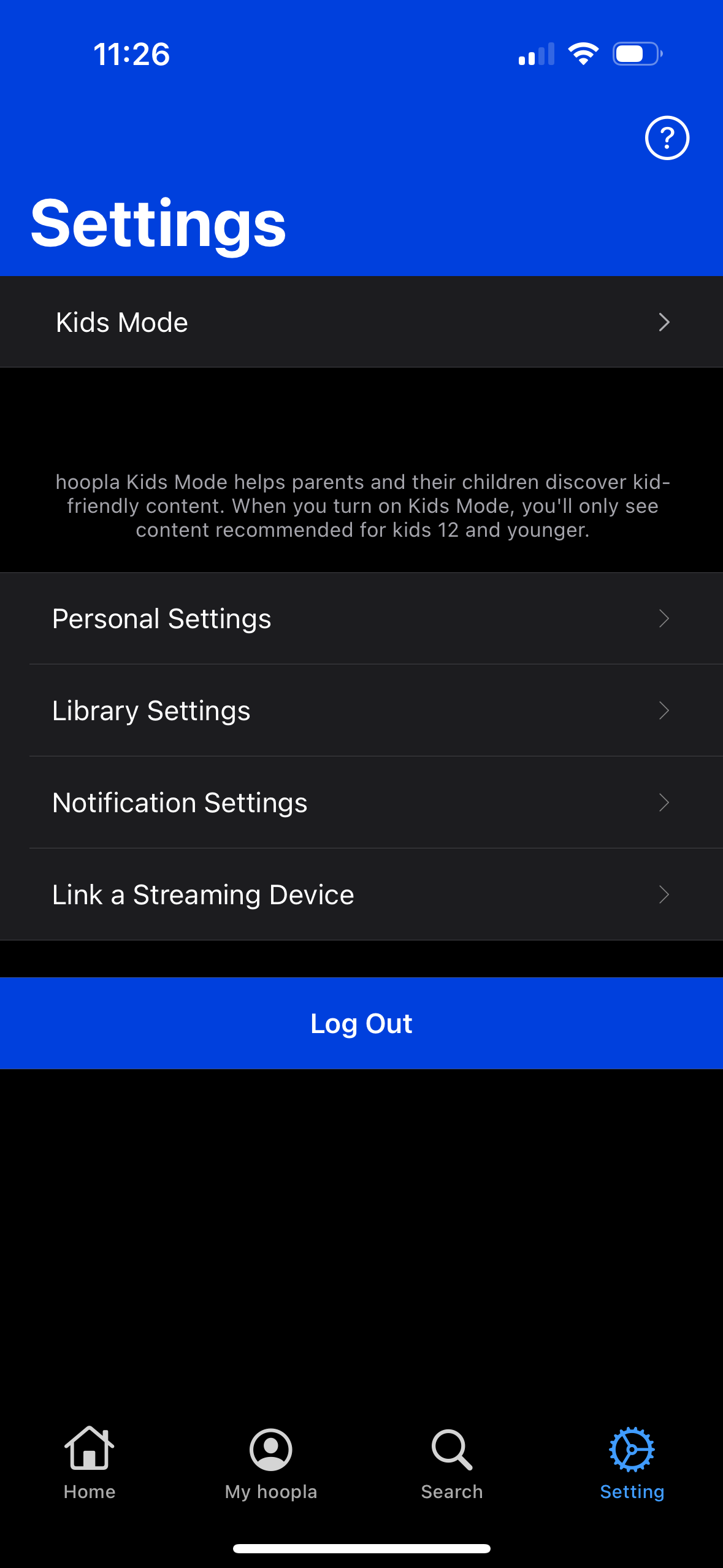Open the help question mark icon
Screen dimensions: 723x1568
666,138
